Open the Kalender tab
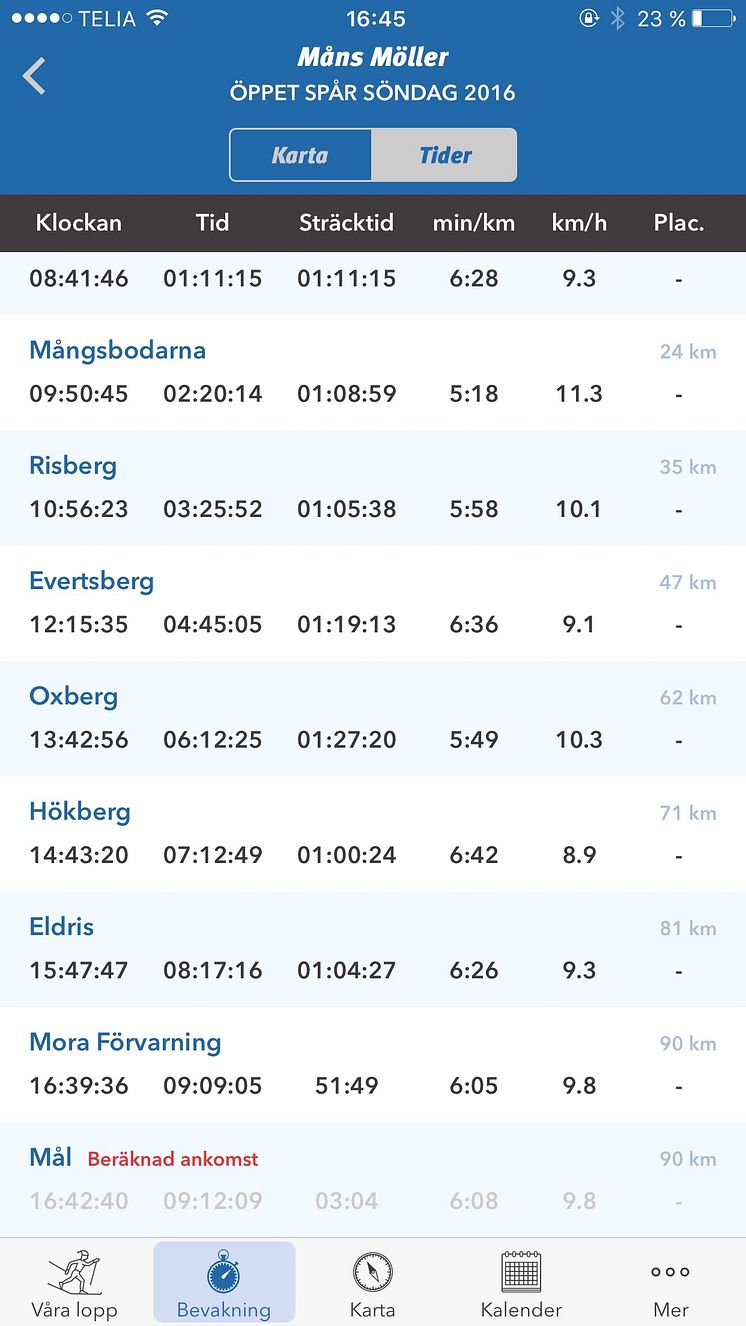This screenshot has height=1326, width=746. point(521,1284)
